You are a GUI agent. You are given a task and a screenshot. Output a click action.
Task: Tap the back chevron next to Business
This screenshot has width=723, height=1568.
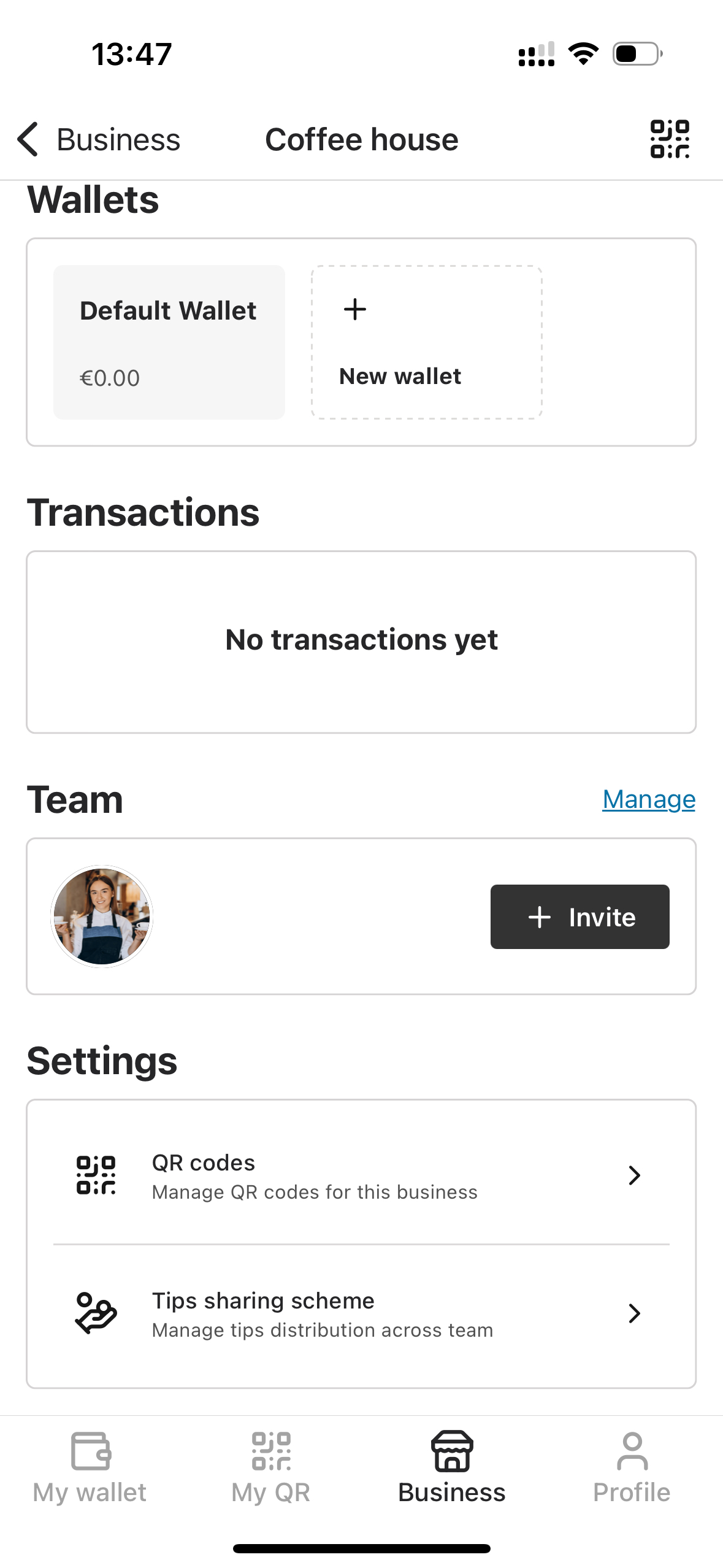click(x=29, y=139)
